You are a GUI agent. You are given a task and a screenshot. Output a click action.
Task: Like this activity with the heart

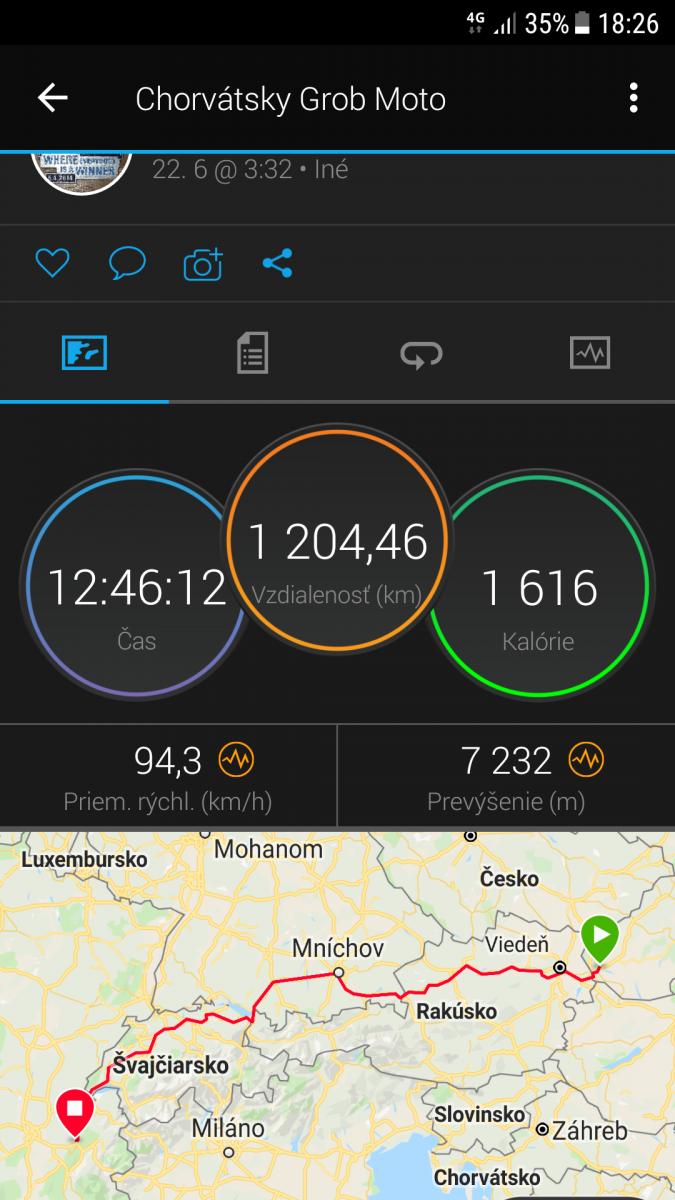52,264
